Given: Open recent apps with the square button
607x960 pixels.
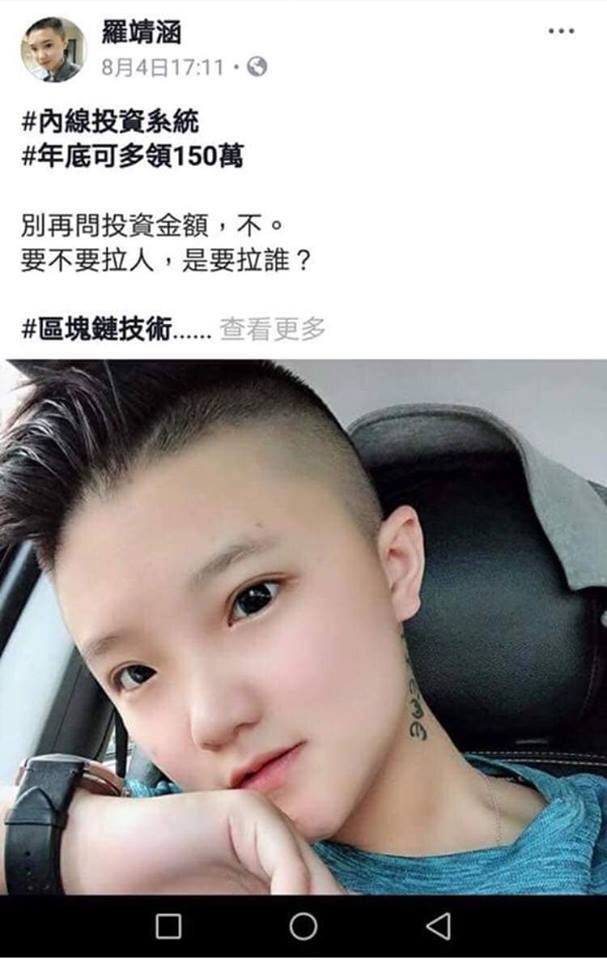Looking at the screenshot, I should click(169, 927).
